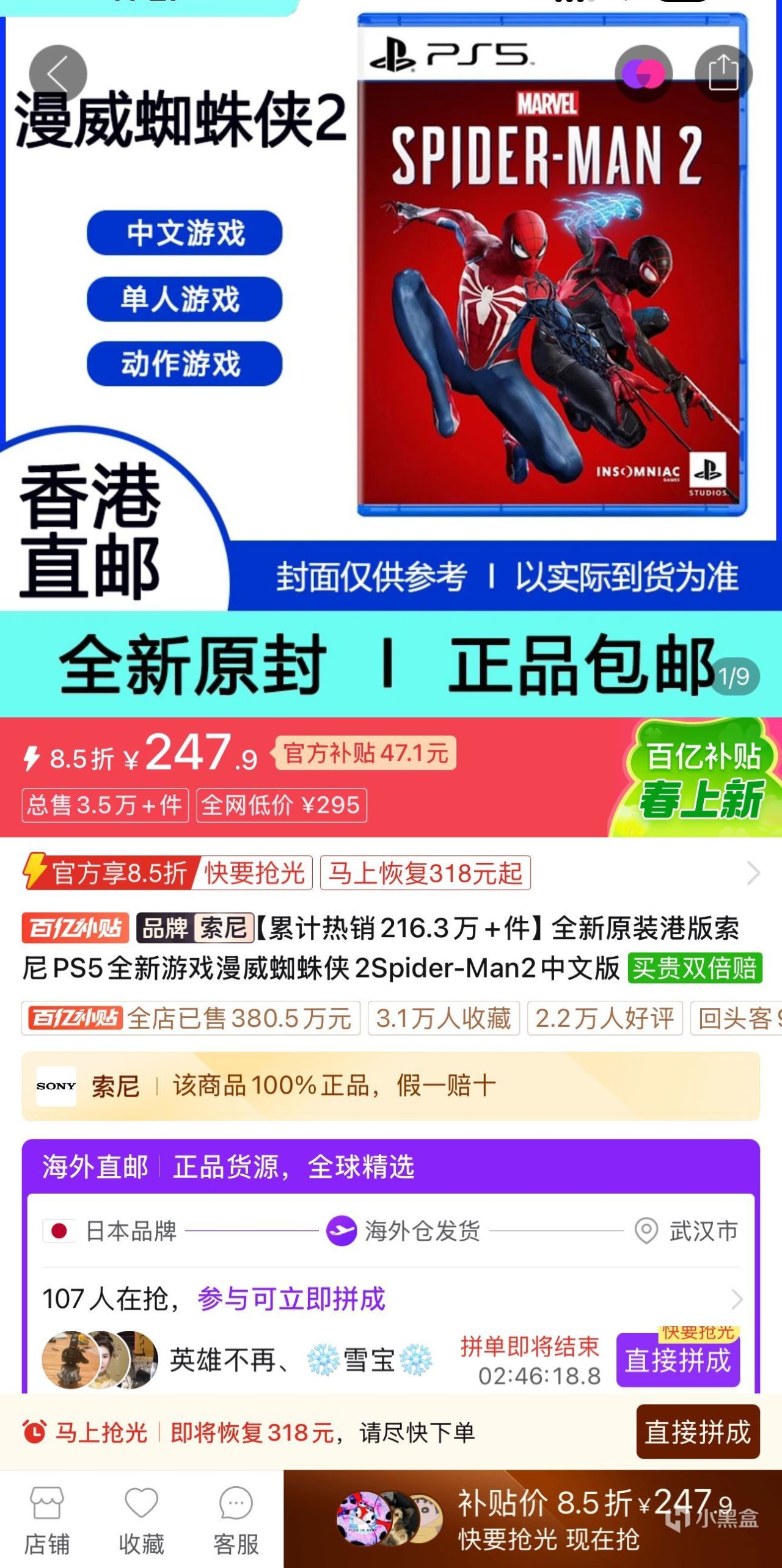Tap brown 直接拼成 button in bottom banner
Image resolution: width=782 pixels, height=1568 pixels.
pyautogui.click(x=698, y=1432)
